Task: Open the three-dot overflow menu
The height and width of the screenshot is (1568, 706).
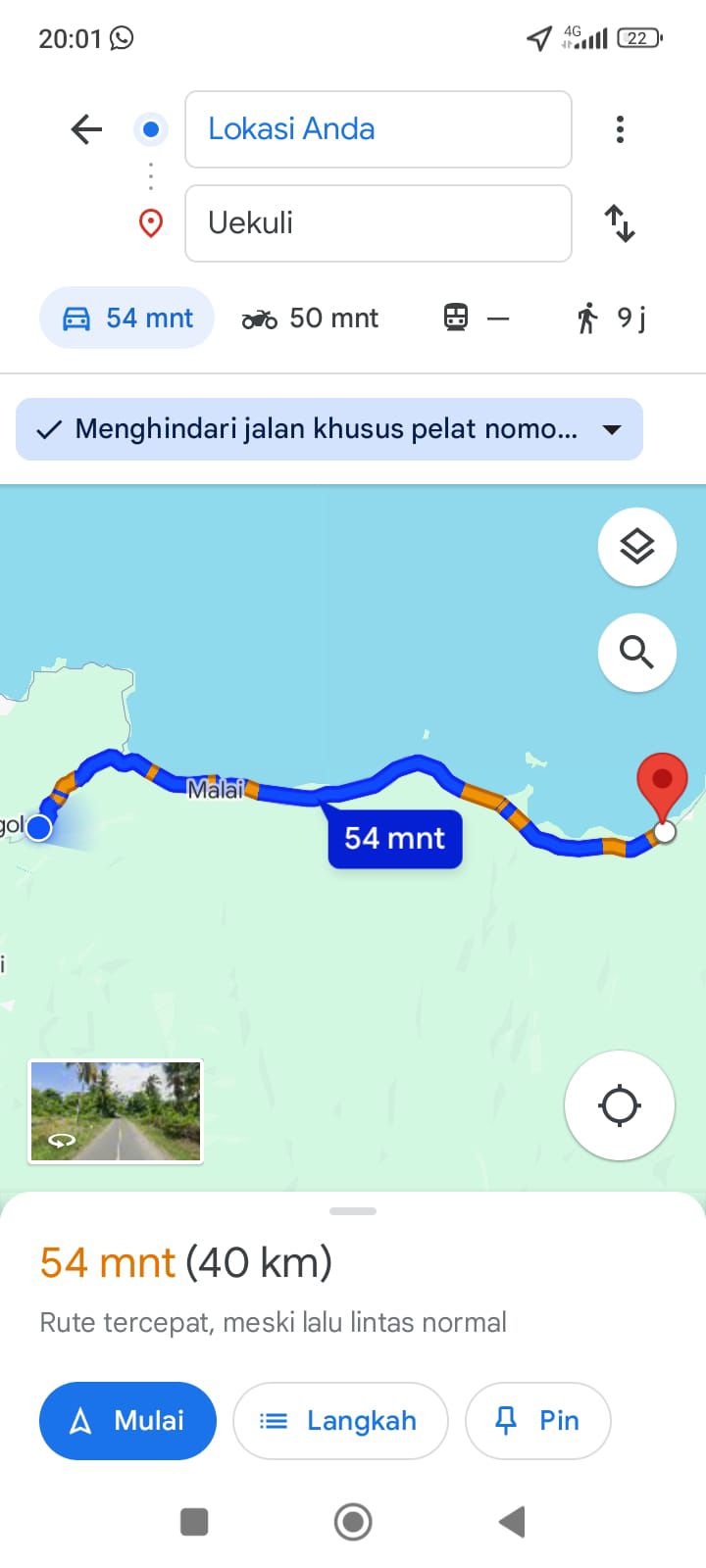Action: tap(620, 129)
